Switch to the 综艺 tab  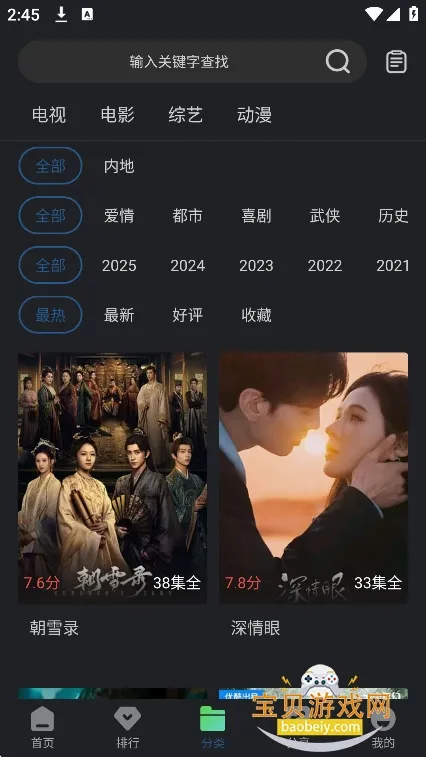pyautogui.click(x=186, y=115)
